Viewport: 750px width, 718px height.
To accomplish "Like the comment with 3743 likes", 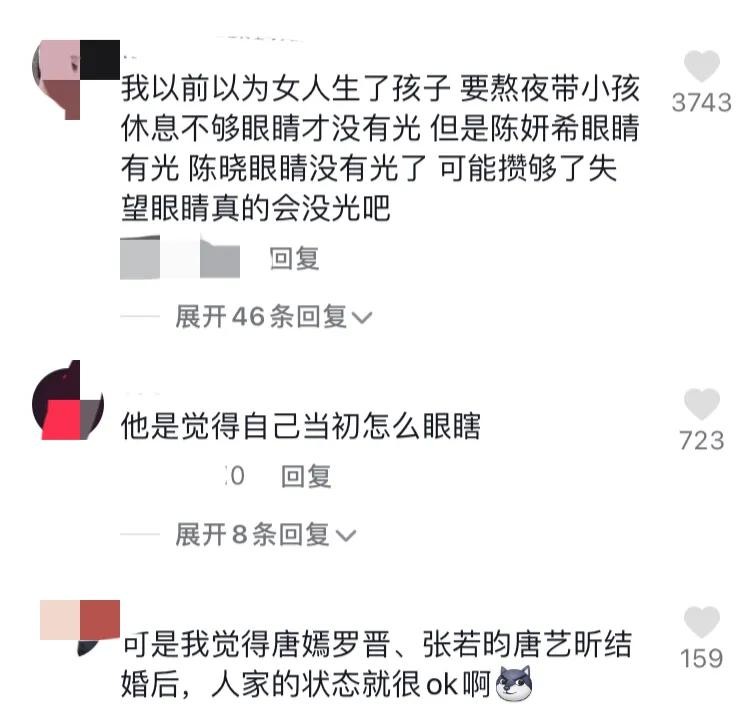I will click(x=701, y=67).
